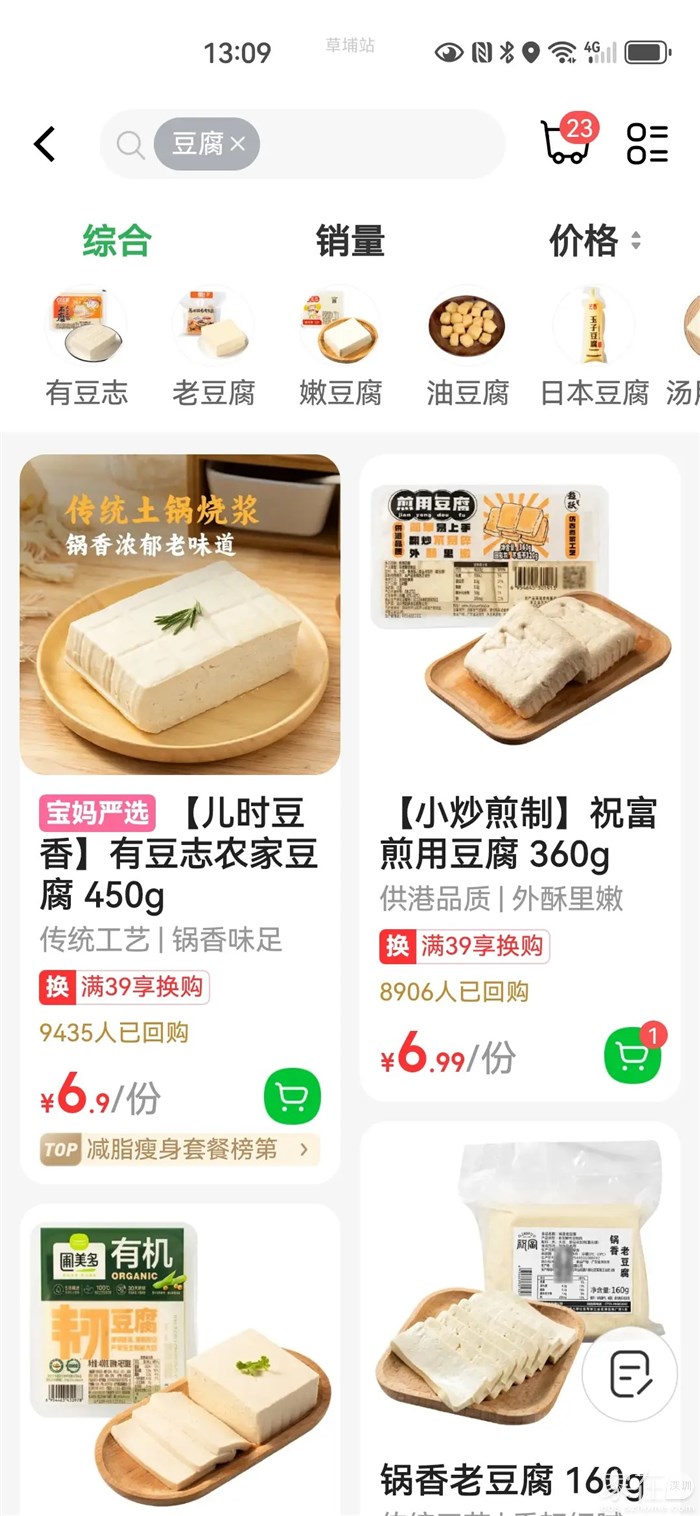Go back using the arrow icon
Viewport: 700px width, 1516px height.
pos(45,144)
